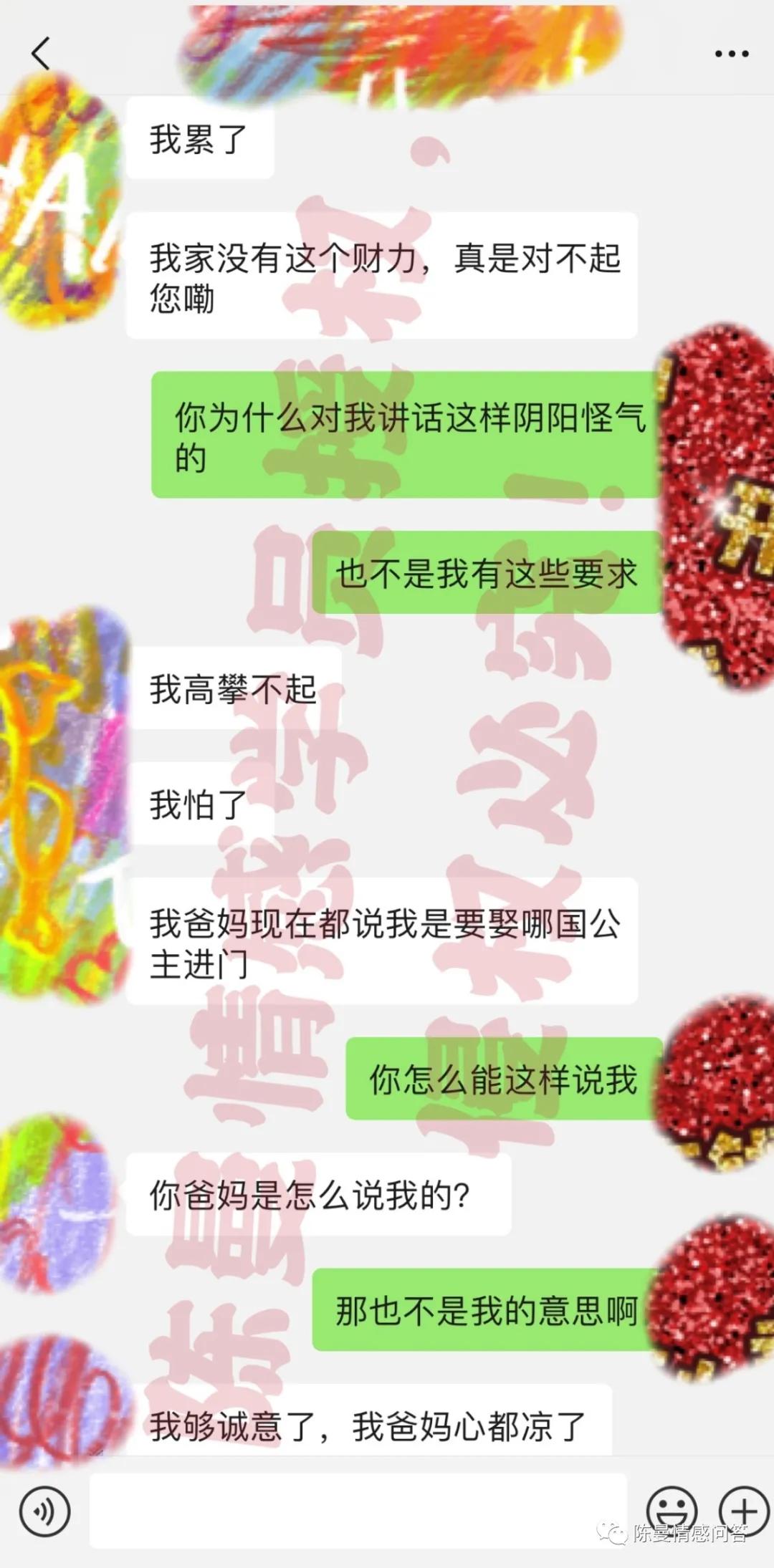This screenshot has height=1568, width=774.
Task: Switch to voice message input
Action: point(45,1511)
